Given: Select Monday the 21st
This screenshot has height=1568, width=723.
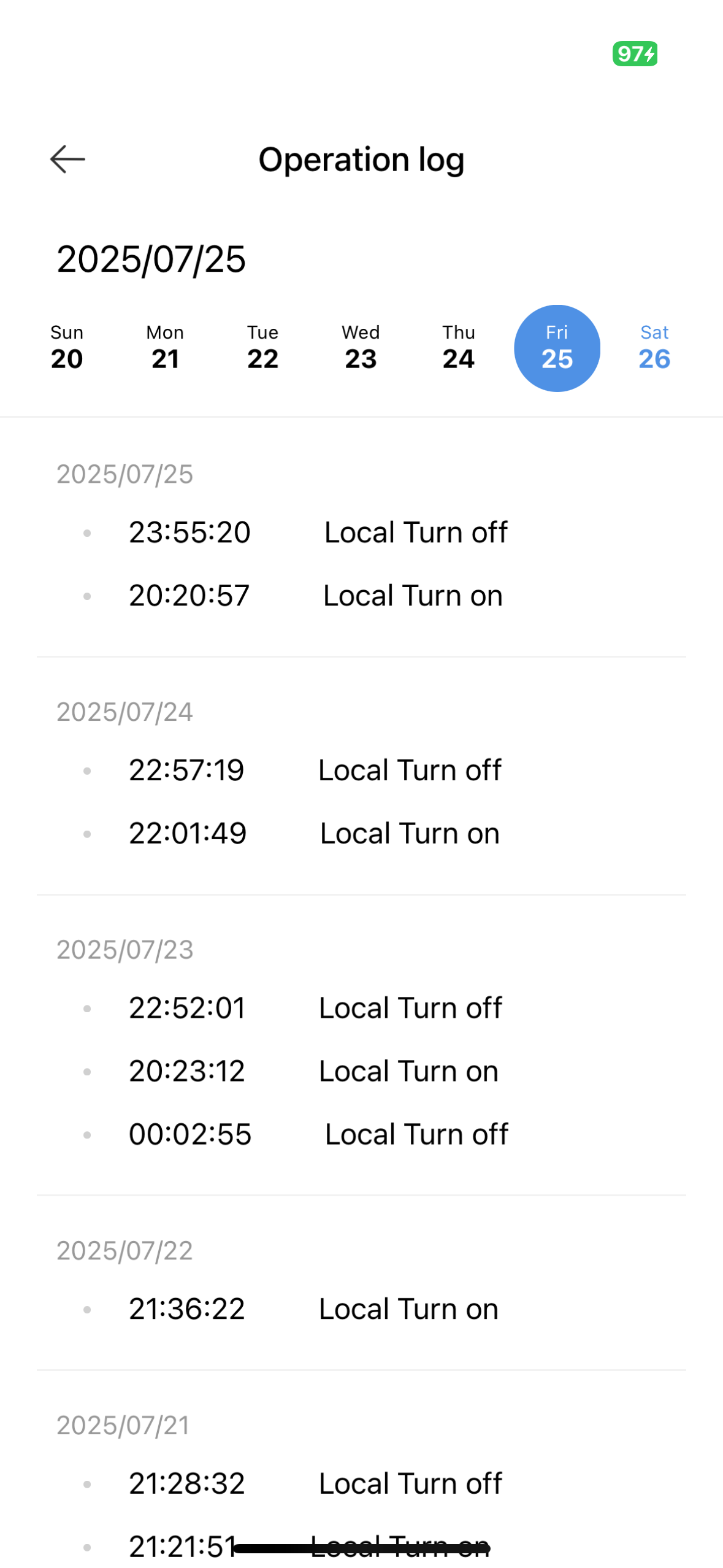Looking at the screenshot, I should (165, 348).
